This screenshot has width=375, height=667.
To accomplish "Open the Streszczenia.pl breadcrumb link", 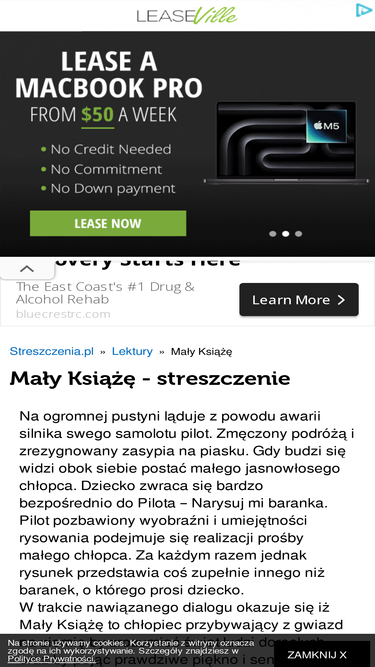I will click(x=51, y=351).
